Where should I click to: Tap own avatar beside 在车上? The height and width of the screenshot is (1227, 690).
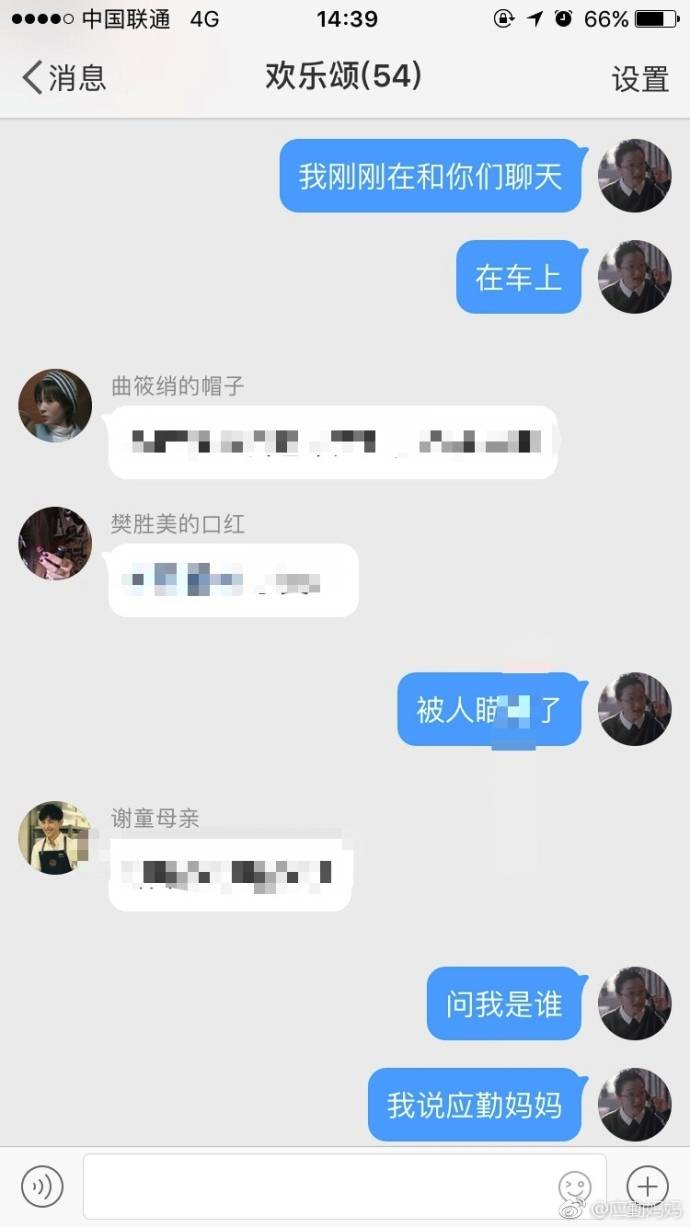(634, 277)
